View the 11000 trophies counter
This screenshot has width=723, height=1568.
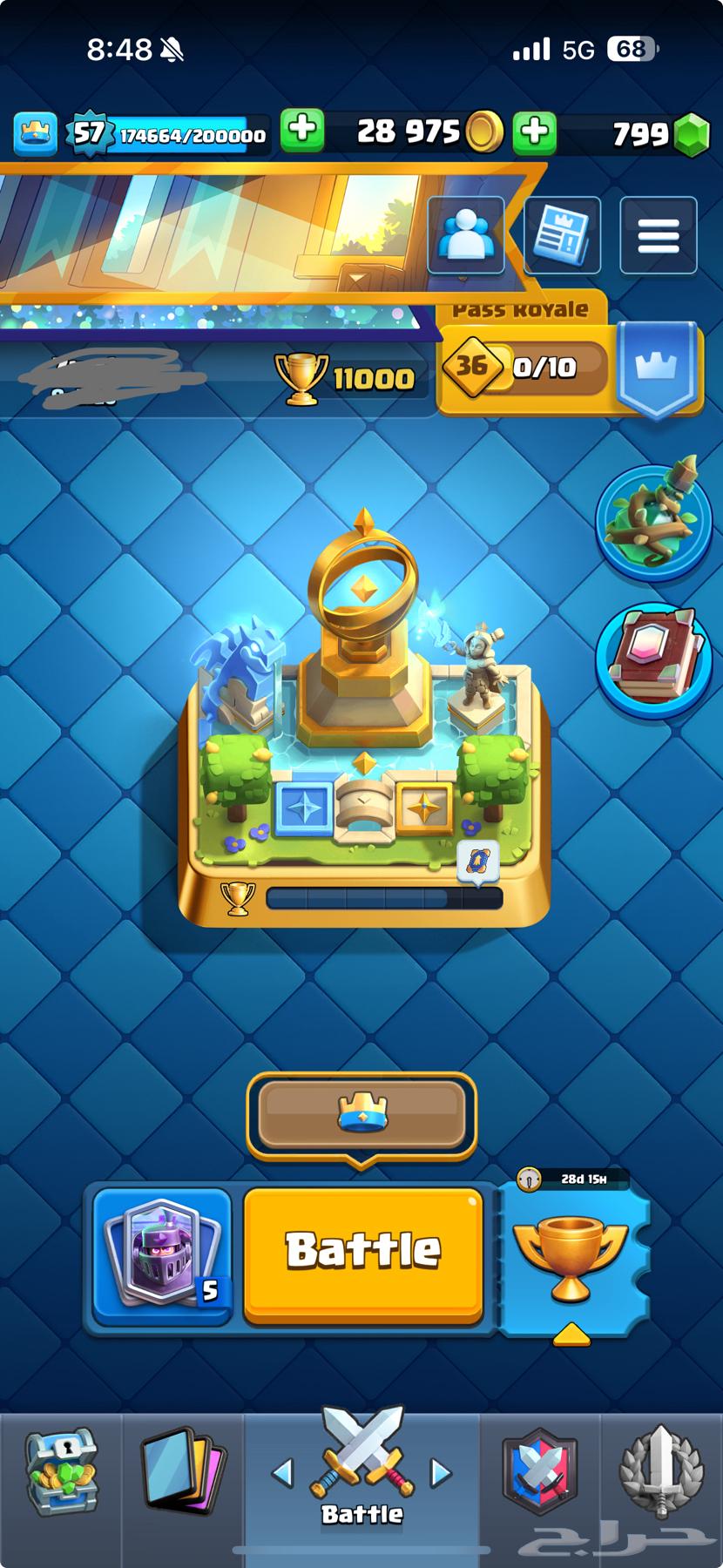click(347, 378)
